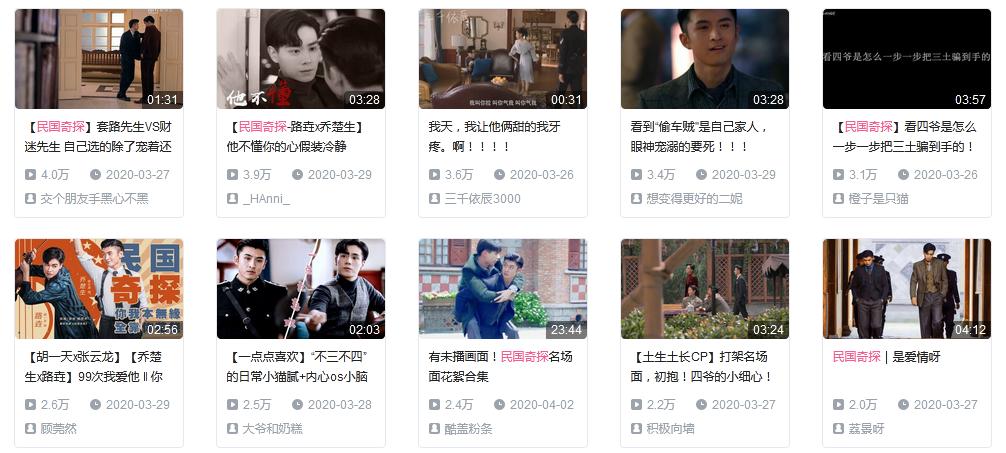Screen dimensions: 1006x453
Task: Open the 土生土长CP 打架名场面 video
Action: point(704,289)
